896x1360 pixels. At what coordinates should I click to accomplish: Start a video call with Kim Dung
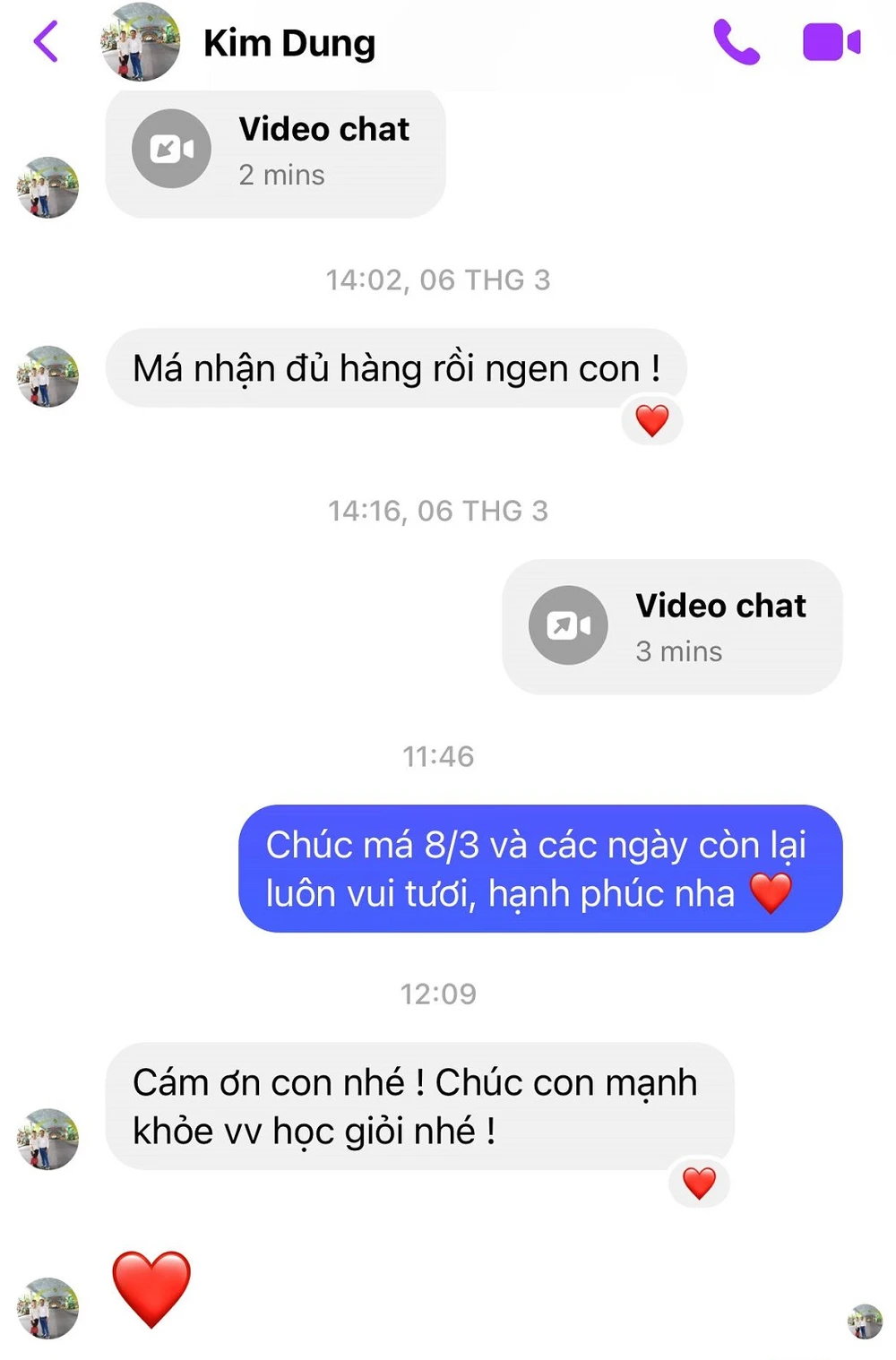(831, 42)
